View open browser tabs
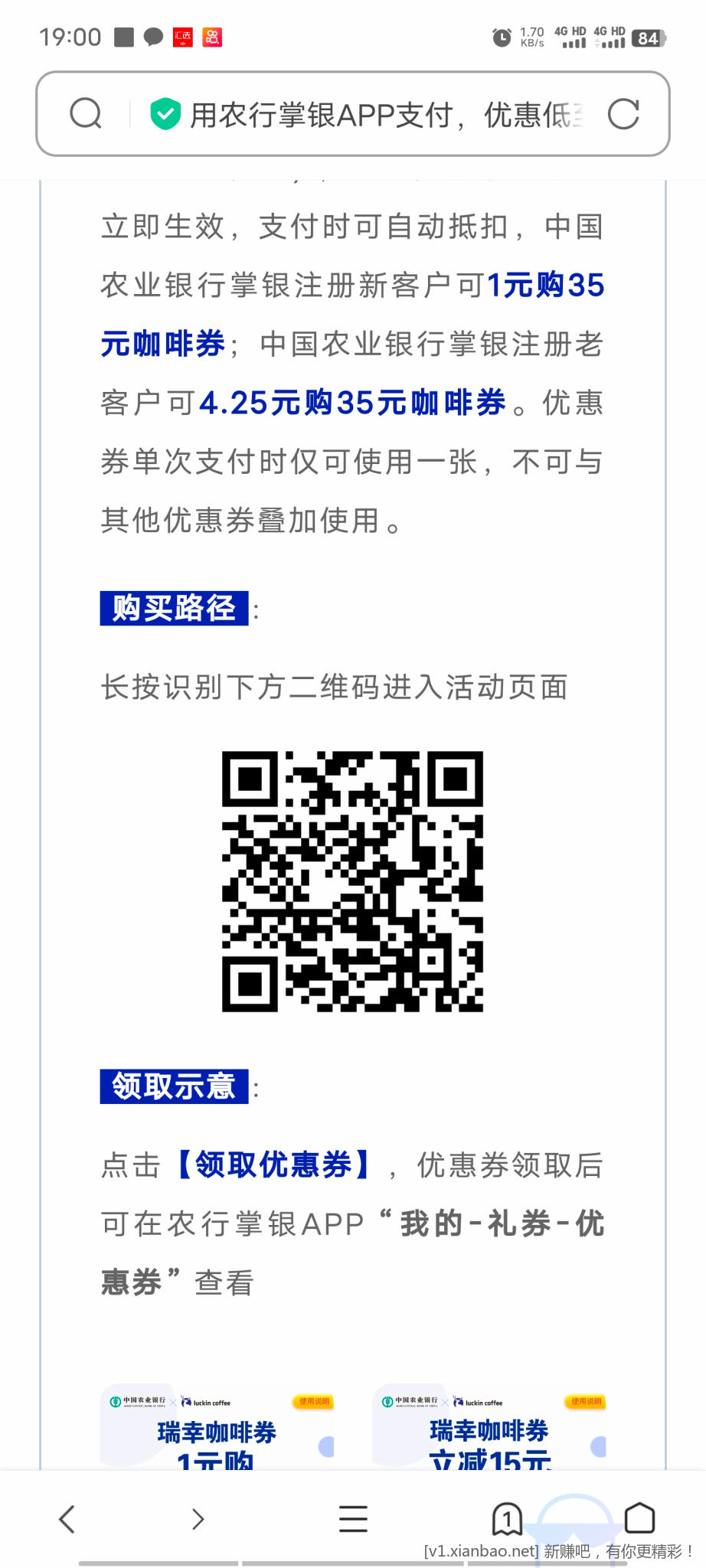 (x=507, y=1519)
